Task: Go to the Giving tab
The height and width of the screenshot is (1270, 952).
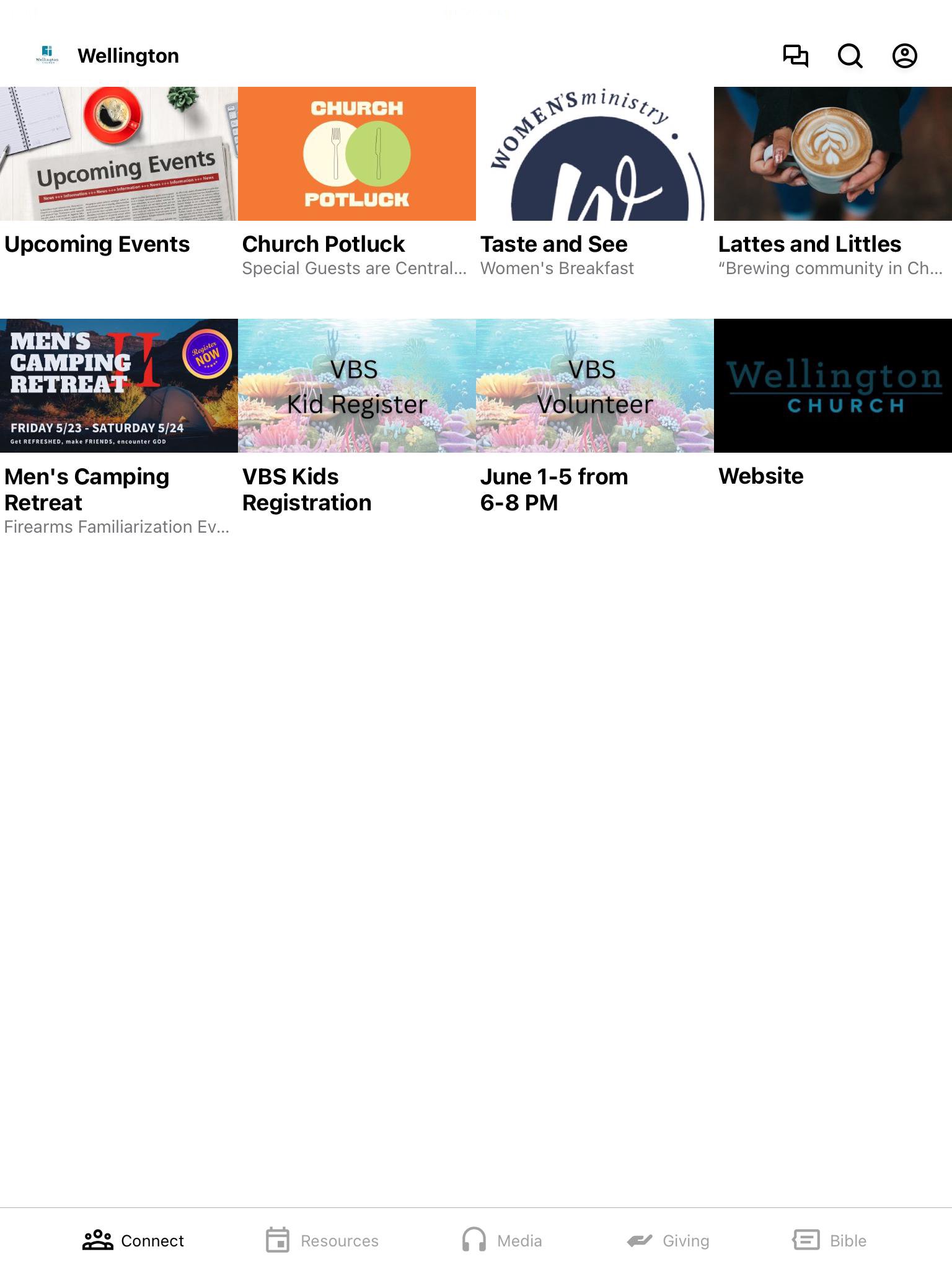Action: [x=668, y=1240]
